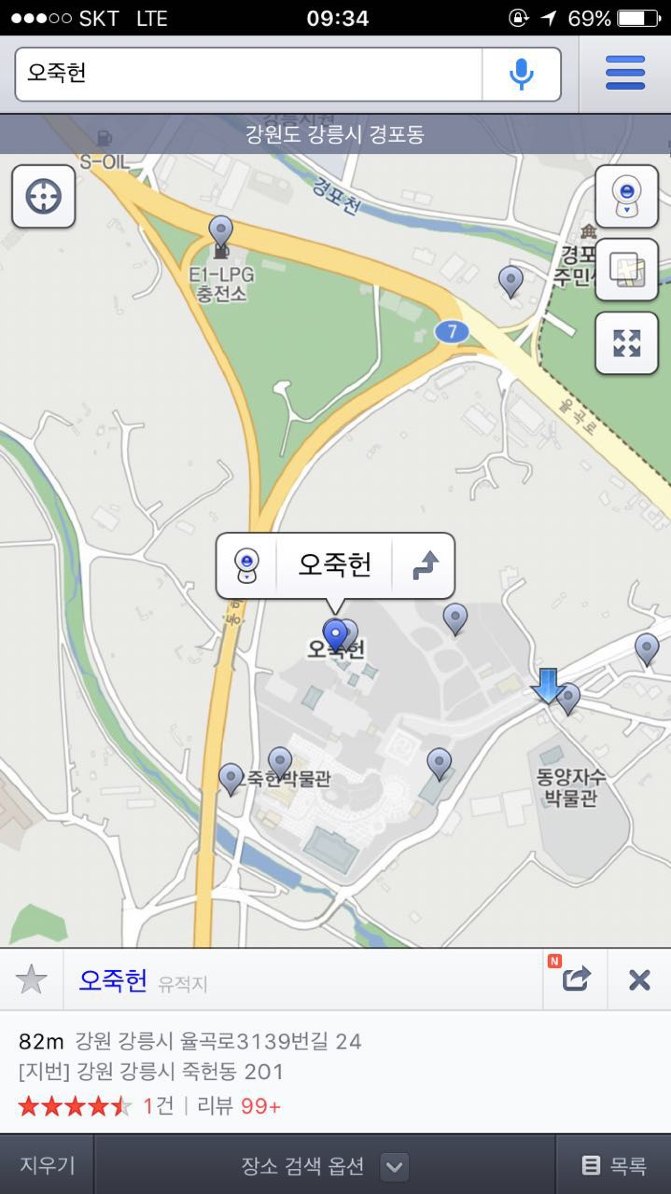Close the 오죽헌 info panel

pyautogui.click(x=640, y=979)
